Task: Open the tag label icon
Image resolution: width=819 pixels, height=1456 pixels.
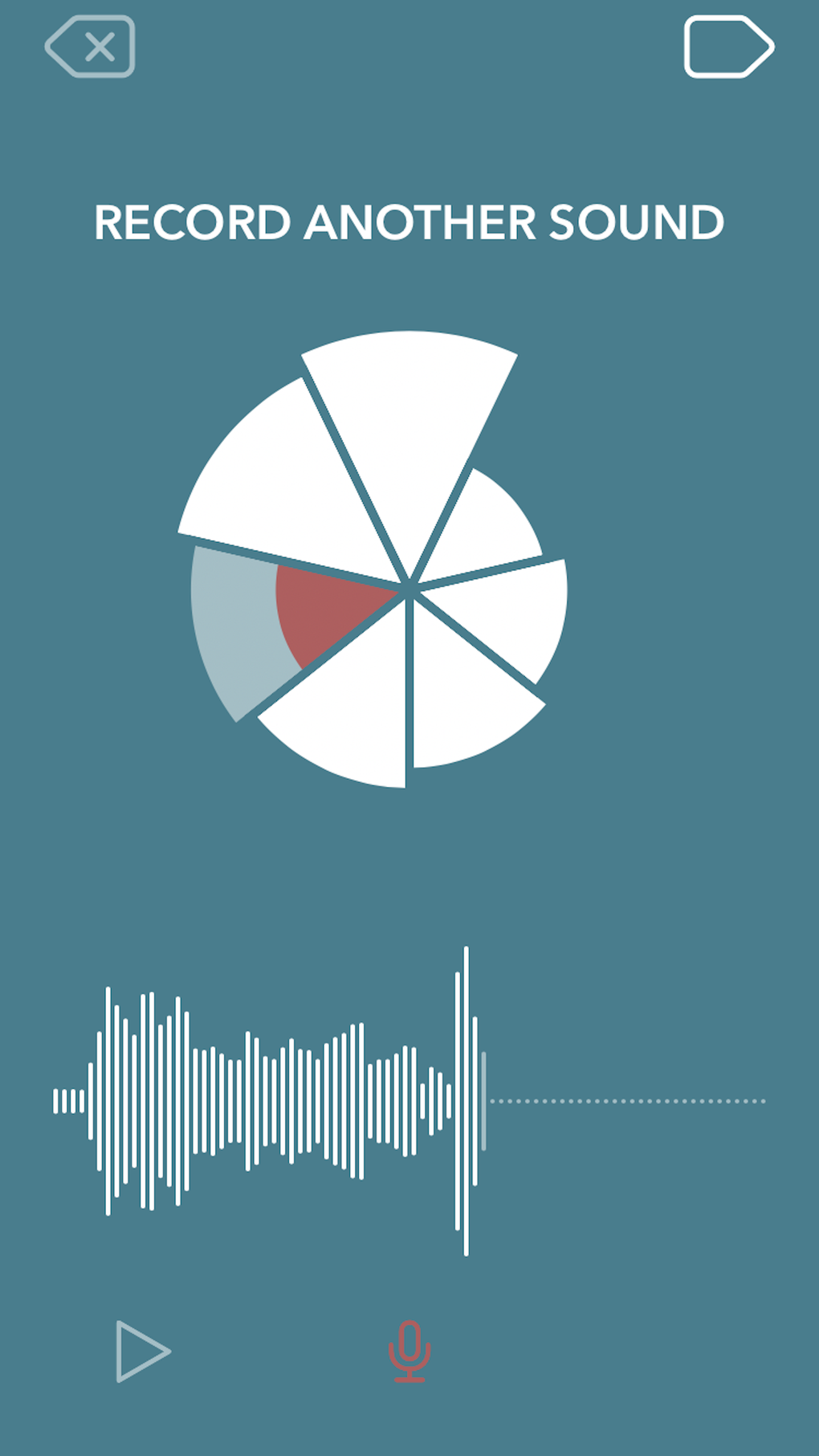Action: click(x=727, y=47)
